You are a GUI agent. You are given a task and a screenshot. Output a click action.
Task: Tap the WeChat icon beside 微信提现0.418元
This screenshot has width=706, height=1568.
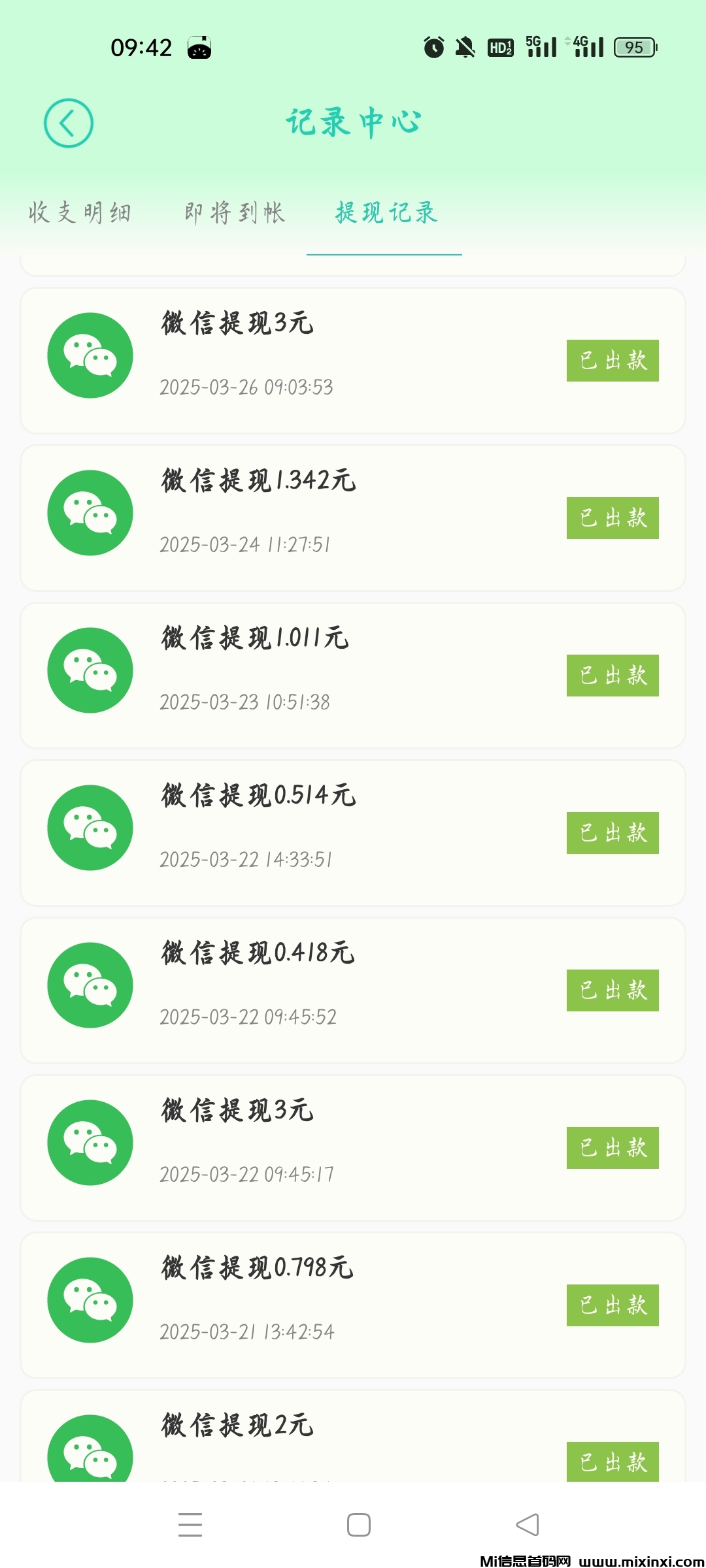tap(90, 985)
